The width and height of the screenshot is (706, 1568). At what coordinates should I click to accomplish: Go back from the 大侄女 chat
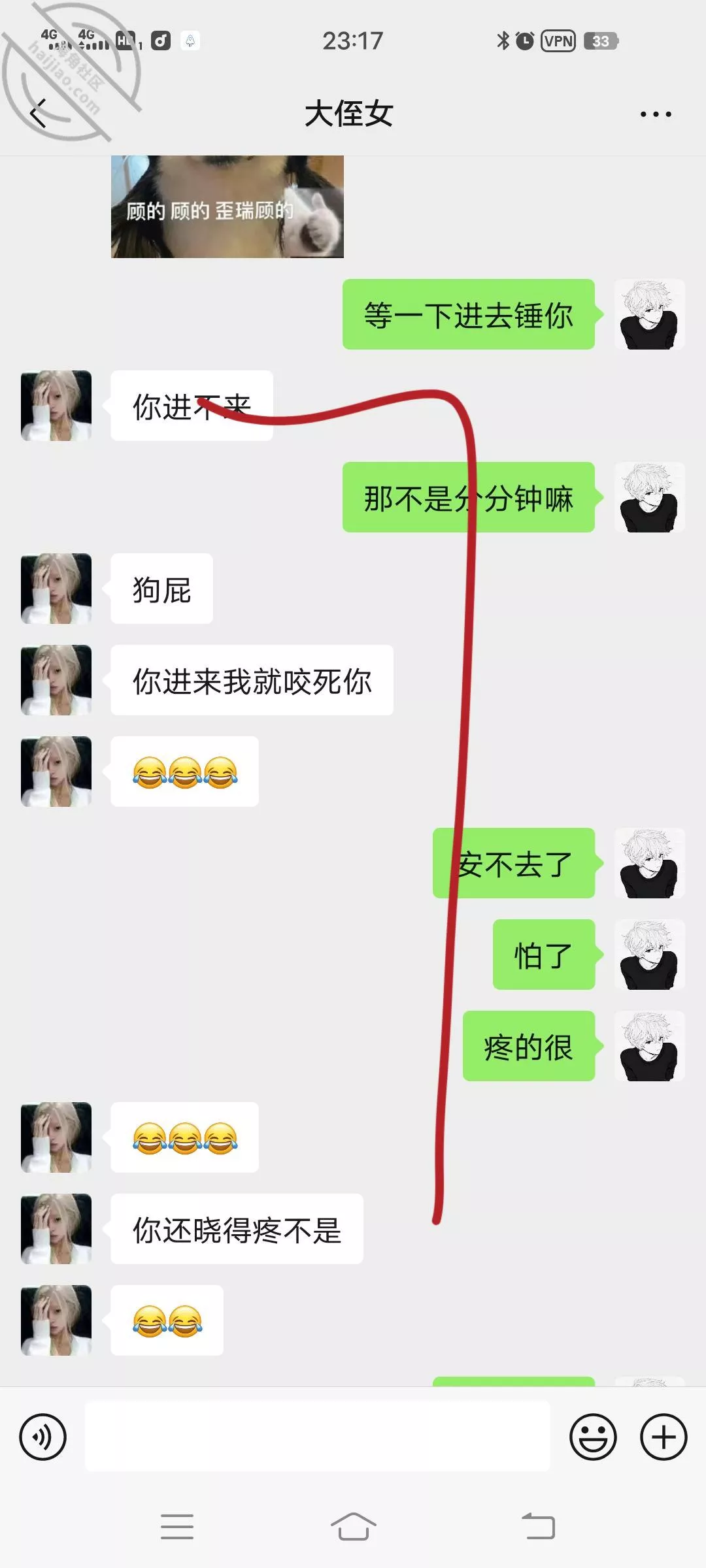point(39,114)
